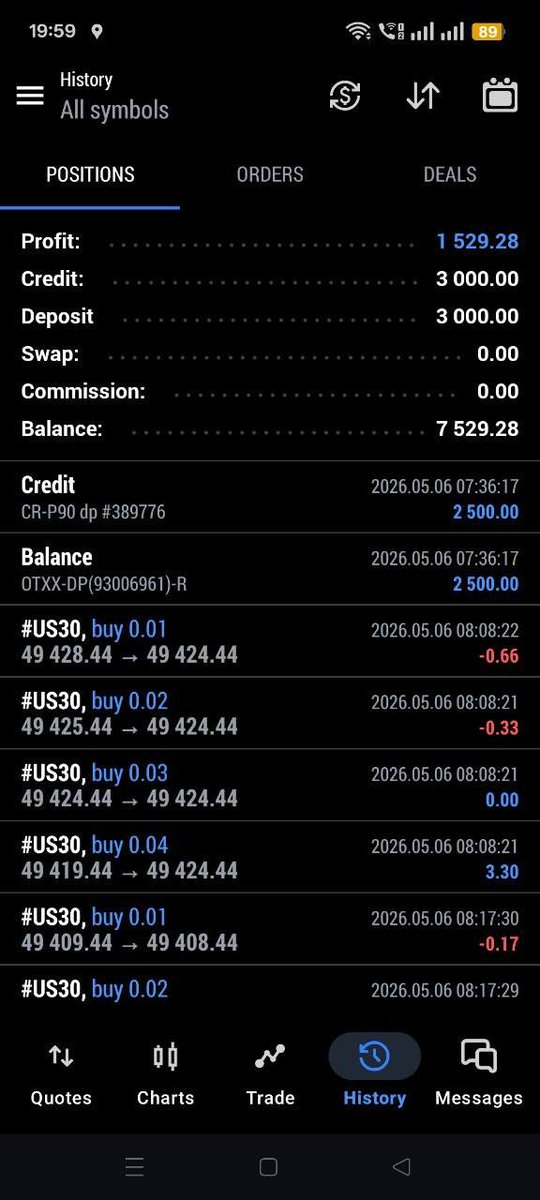
Task: Open the Messages tab
Action: tap(479, 1074)
